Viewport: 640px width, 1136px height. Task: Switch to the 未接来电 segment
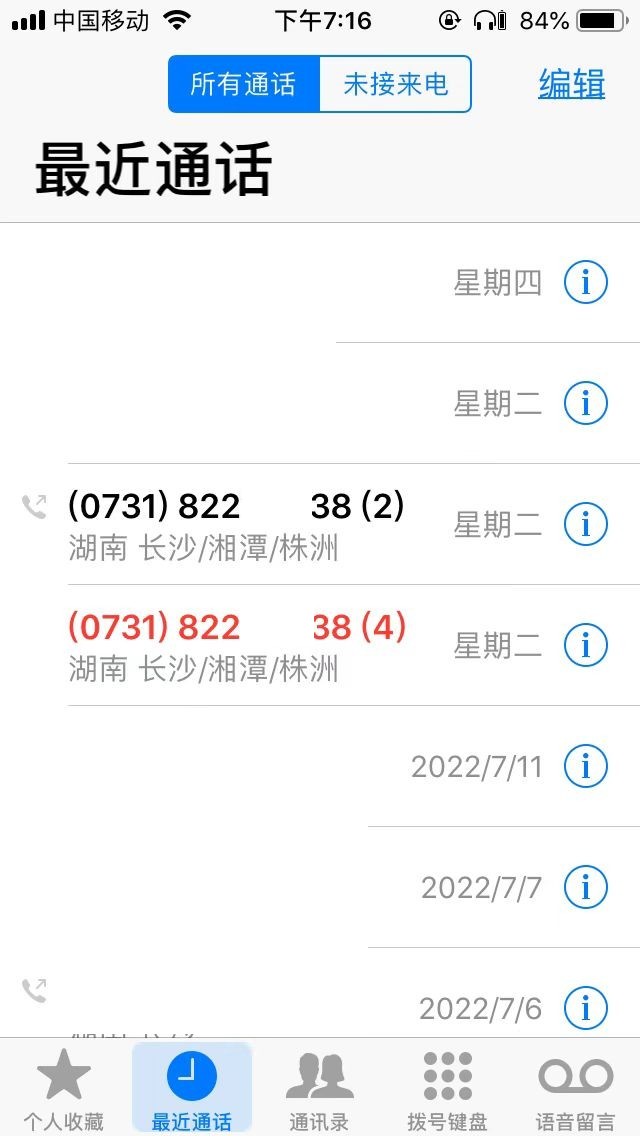pos(396,84)
